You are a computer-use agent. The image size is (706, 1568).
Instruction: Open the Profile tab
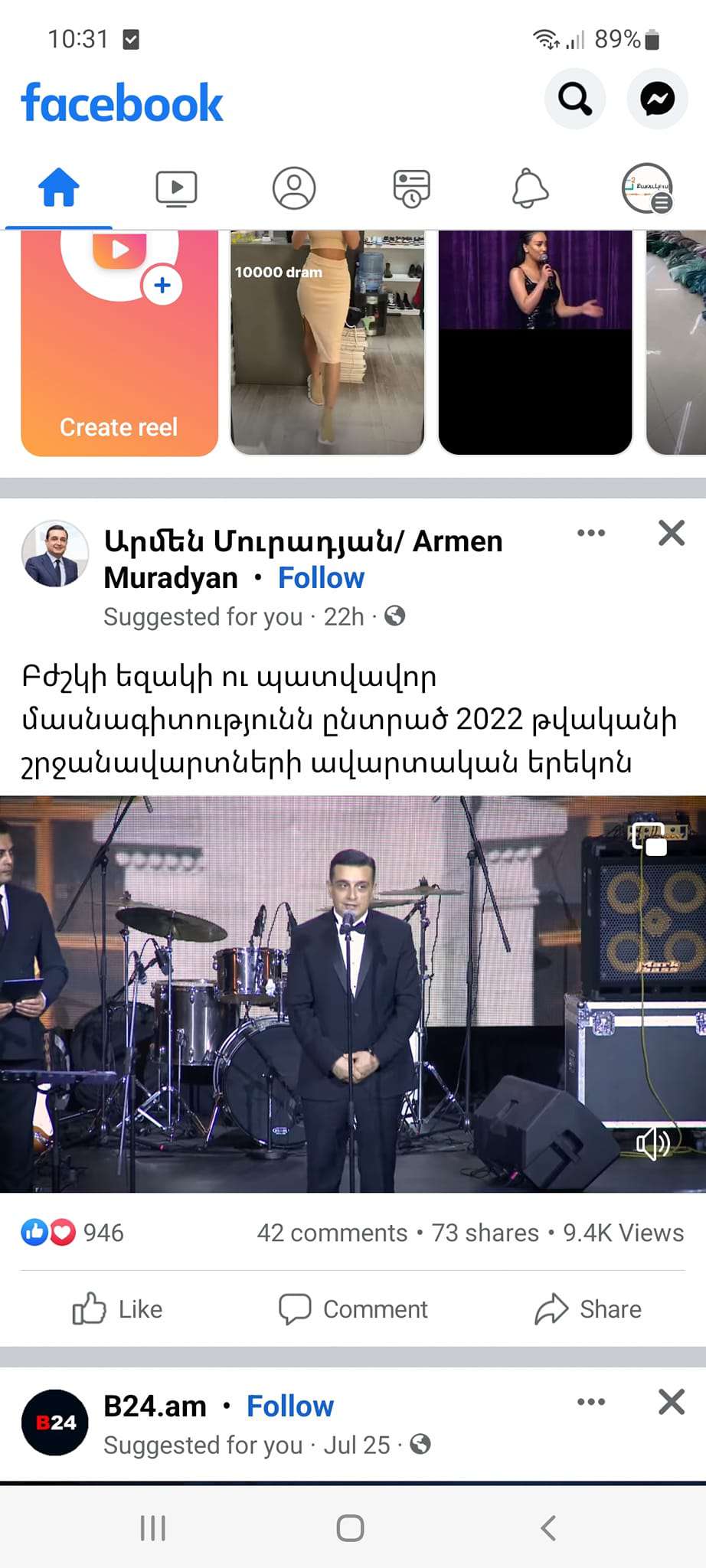tap(294, 188)
